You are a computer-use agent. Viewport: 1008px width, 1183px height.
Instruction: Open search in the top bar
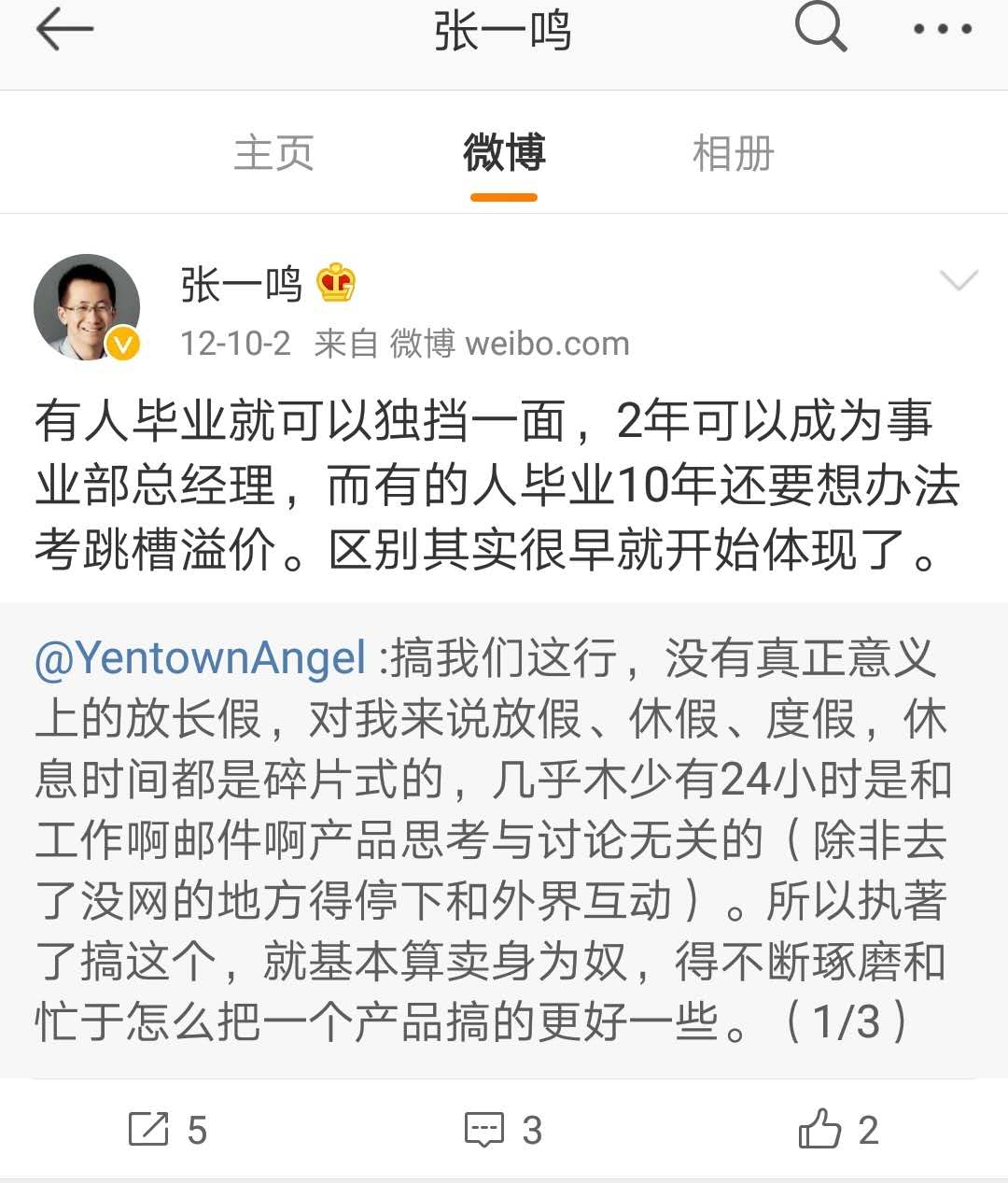(x=819, y=29)
